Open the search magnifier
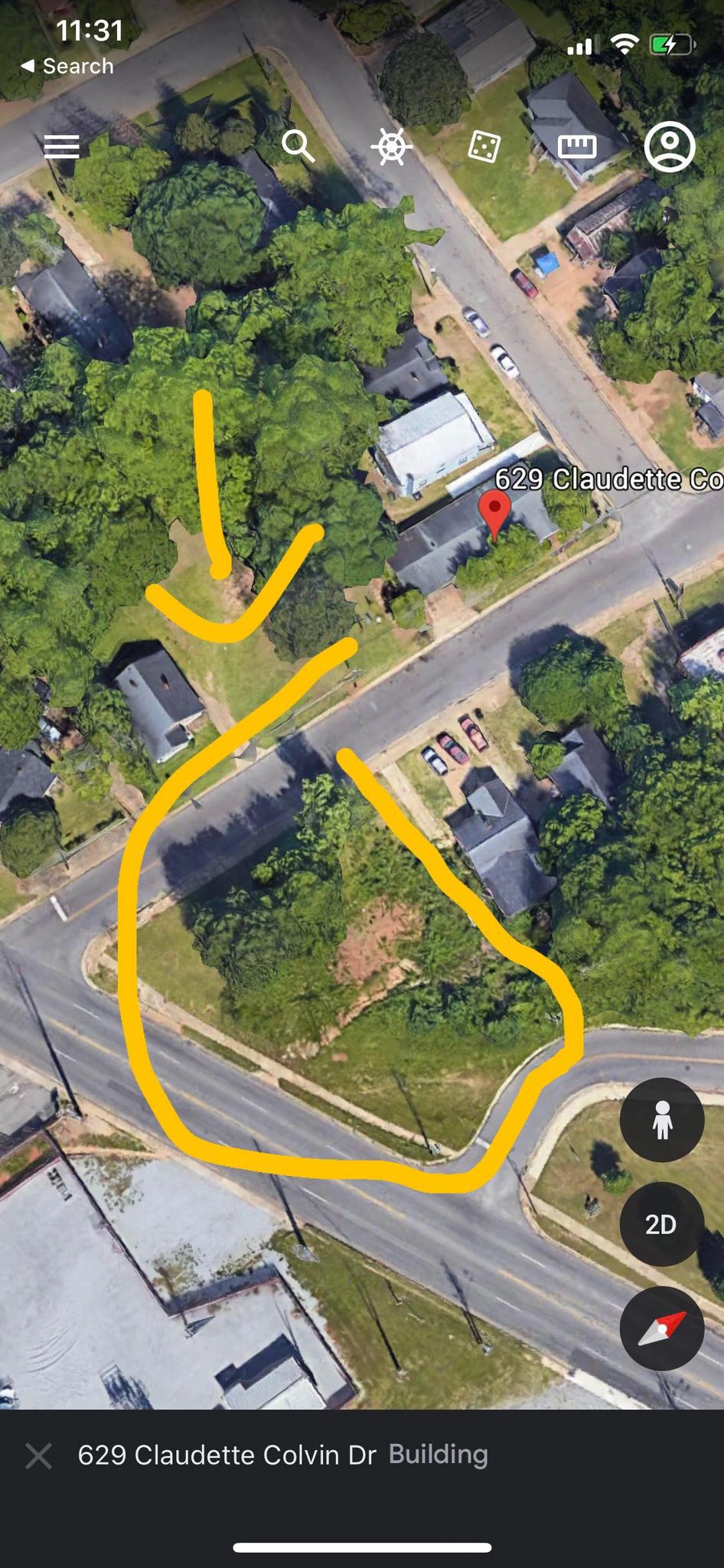Screen dimensions: 724x1568 click(298, 145)
